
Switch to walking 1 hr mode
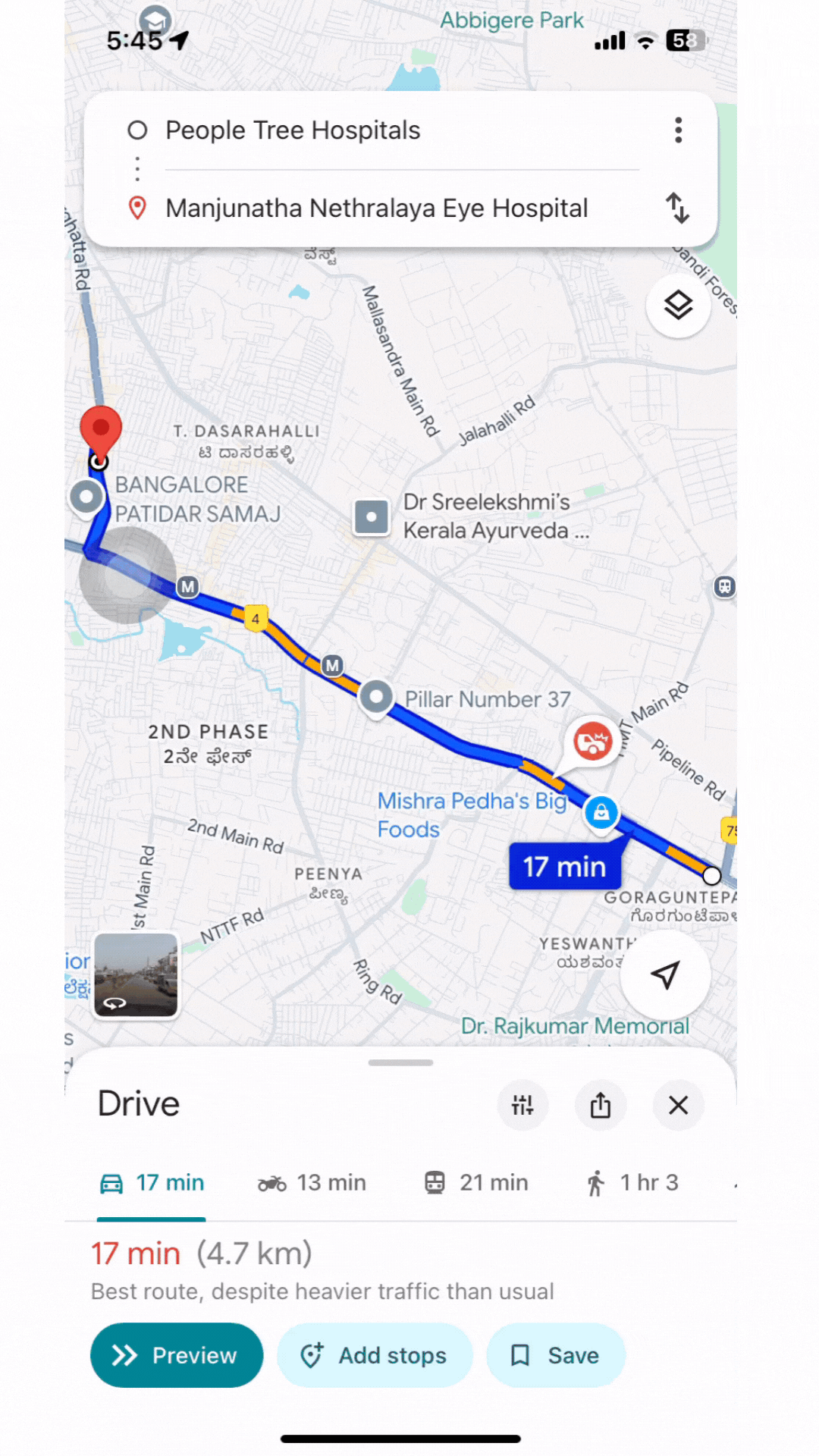[x=632, y=1182]
